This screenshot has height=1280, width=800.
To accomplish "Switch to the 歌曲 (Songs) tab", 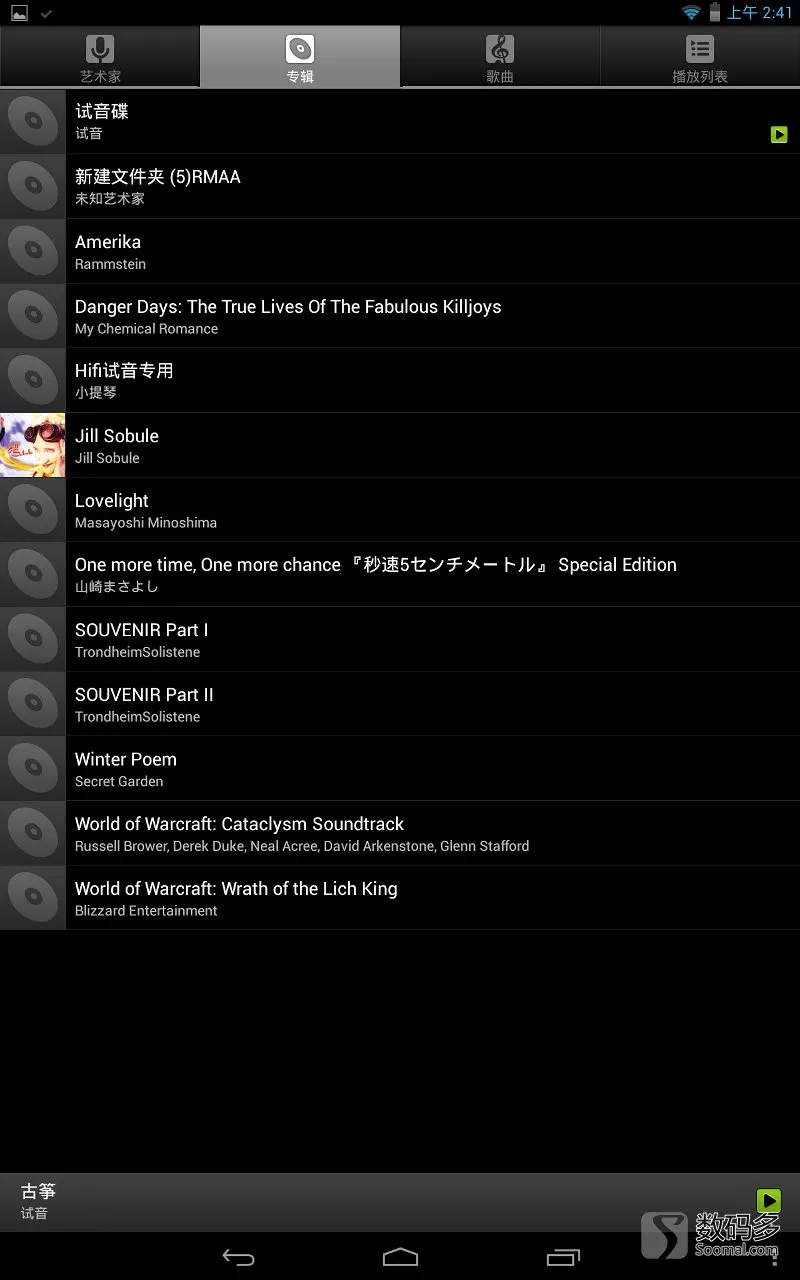I will (500, 58).
